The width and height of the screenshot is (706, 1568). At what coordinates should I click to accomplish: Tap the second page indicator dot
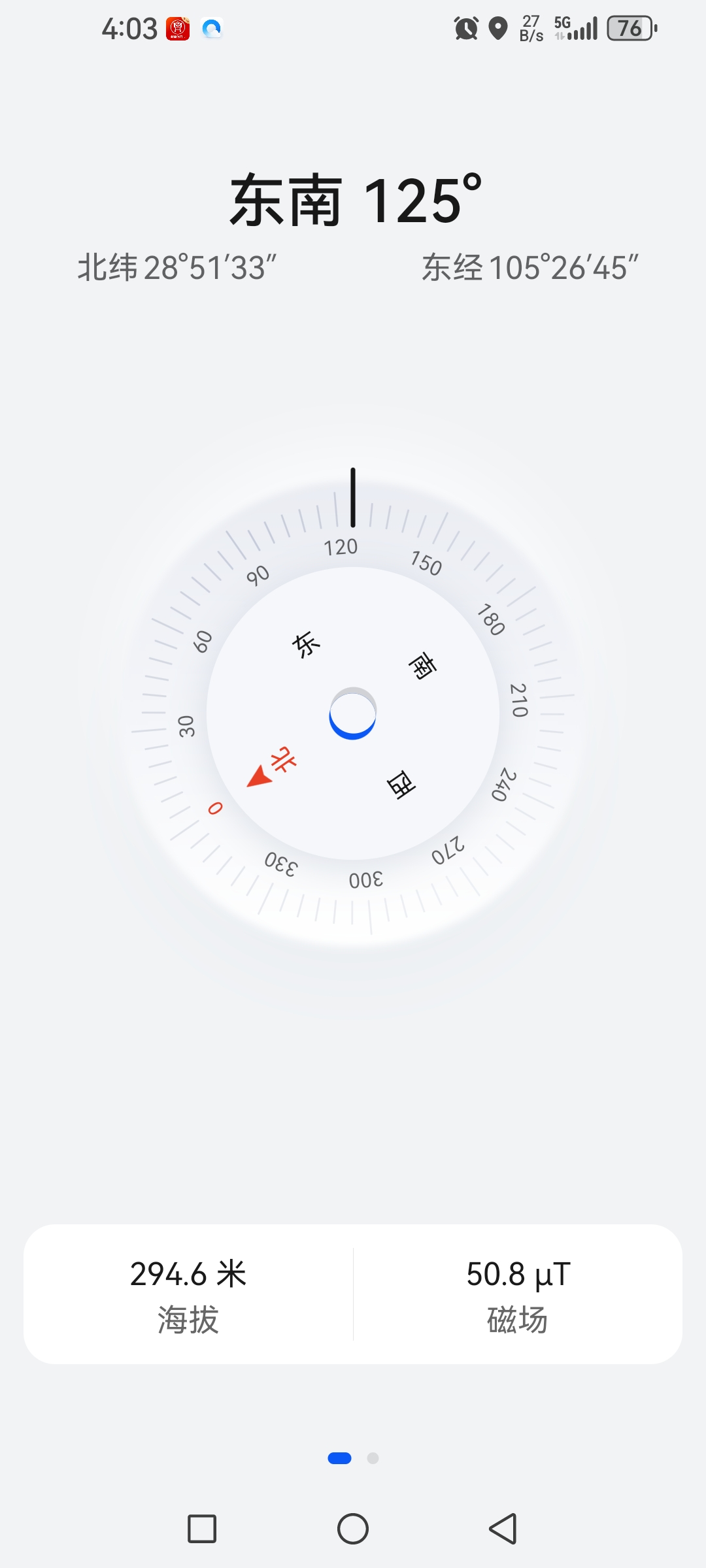[373, 1458]
